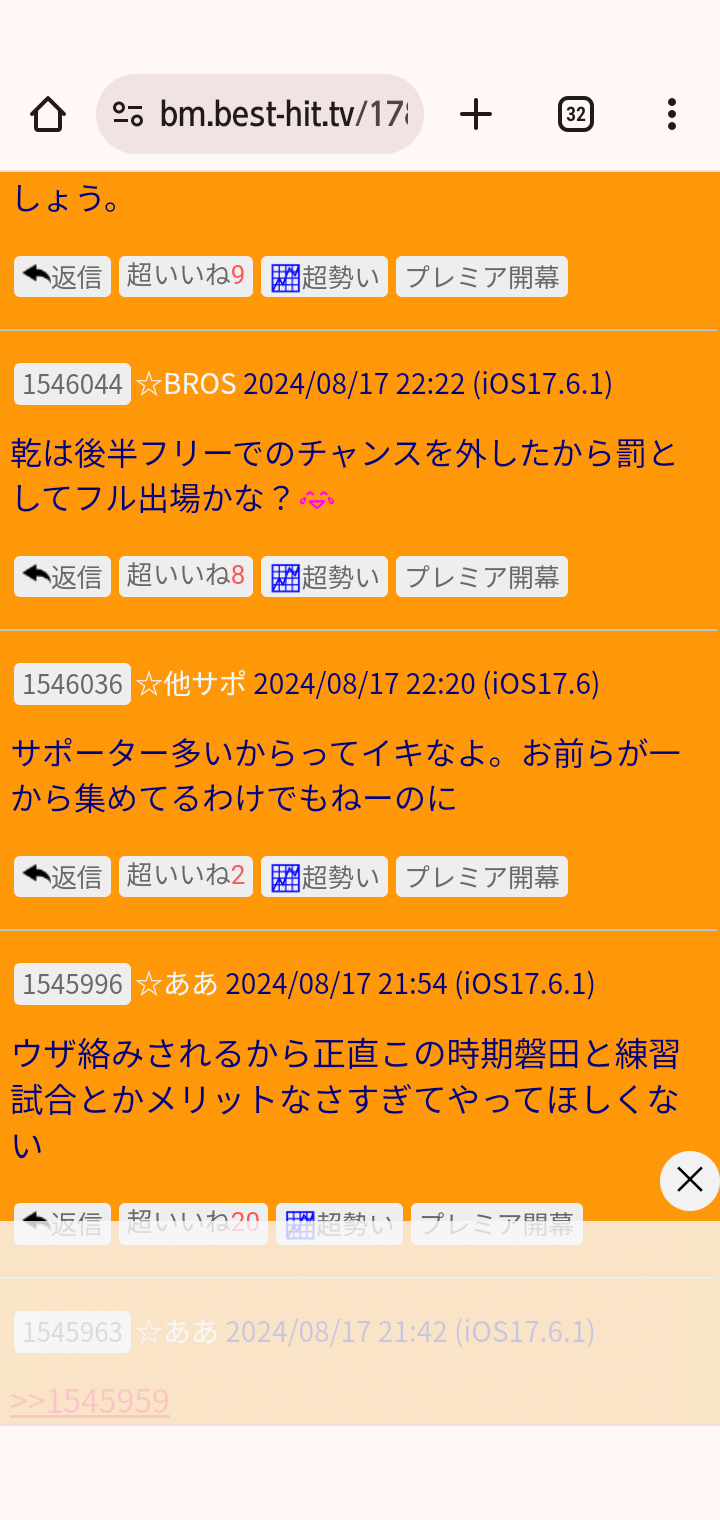Viewport: 720px width, 1520px height.
Task: Go to the browser home page
Action: [x=48, y=114]
